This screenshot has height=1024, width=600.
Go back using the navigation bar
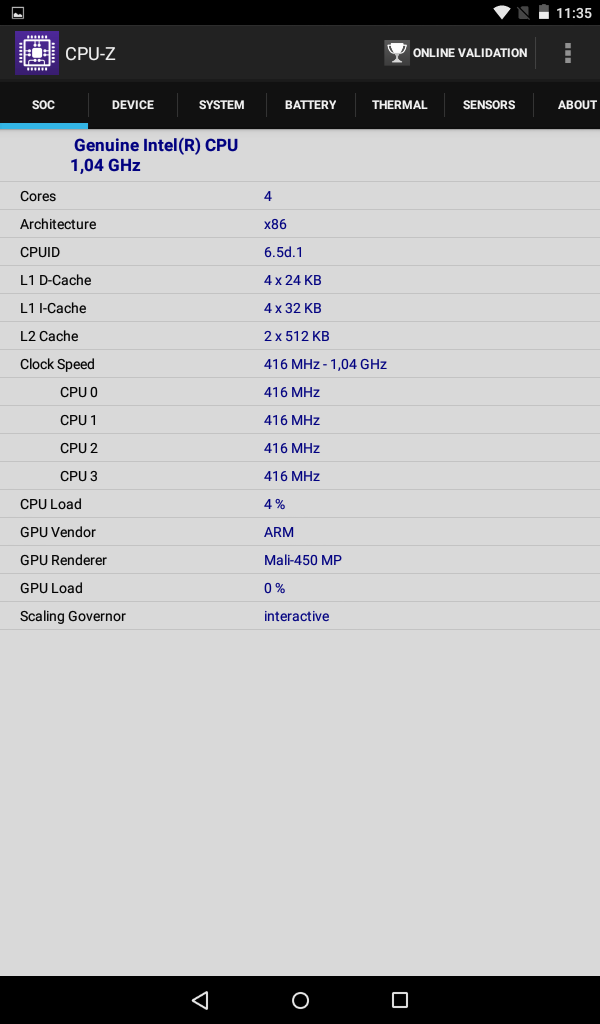coord(200,1000)
